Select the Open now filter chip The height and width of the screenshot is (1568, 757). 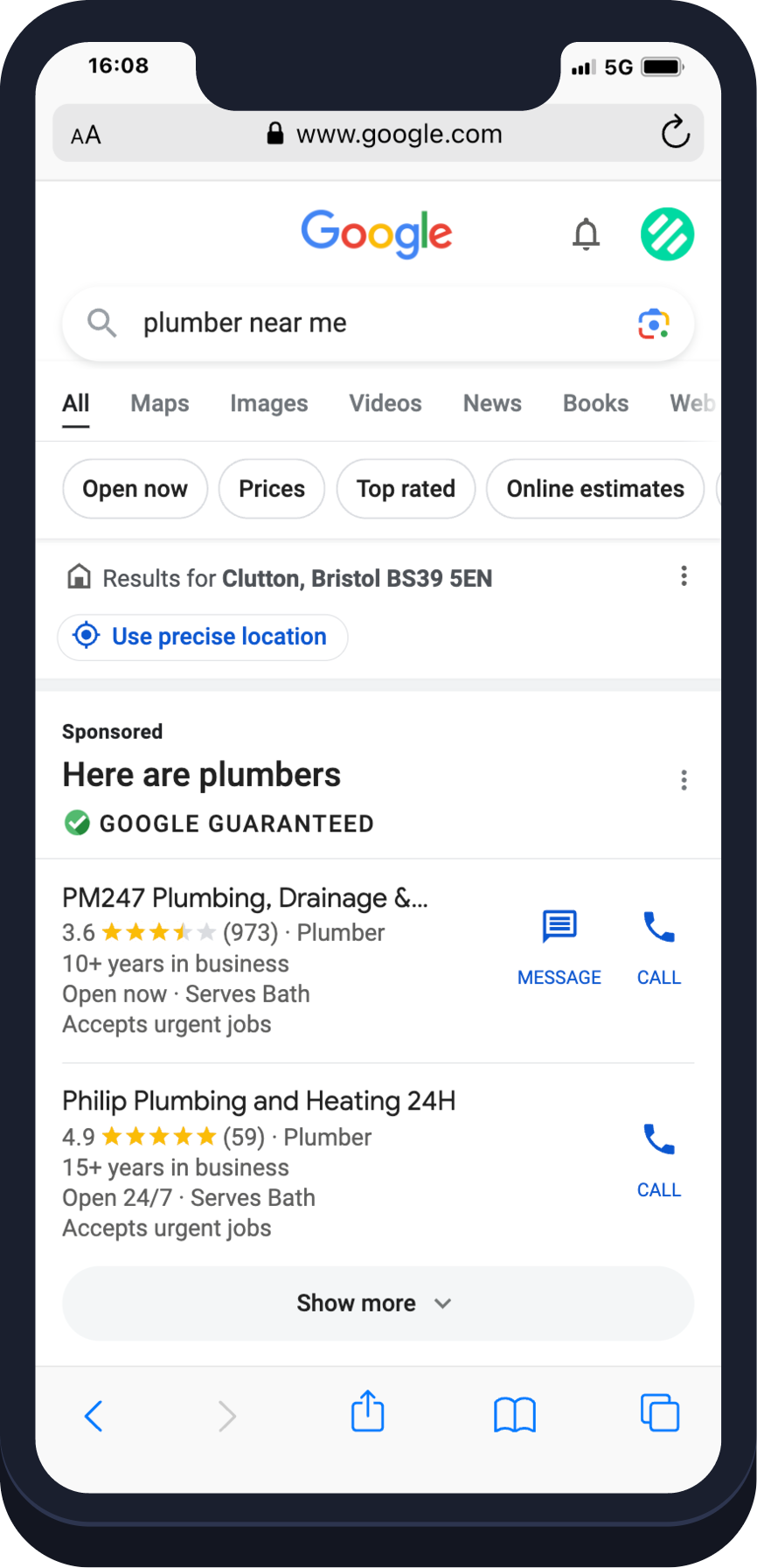pos(135,489)
